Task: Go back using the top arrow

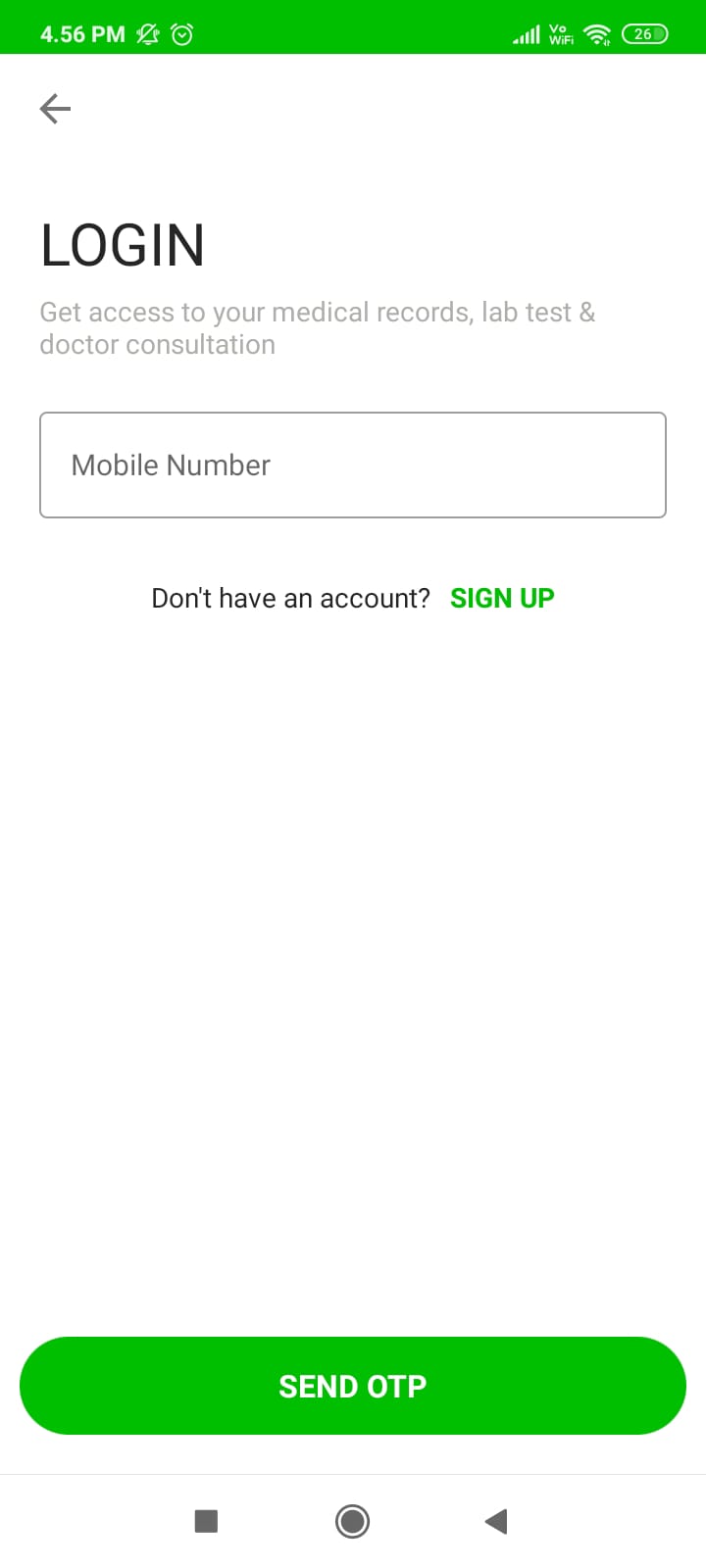Action: (x=55, y=109)
